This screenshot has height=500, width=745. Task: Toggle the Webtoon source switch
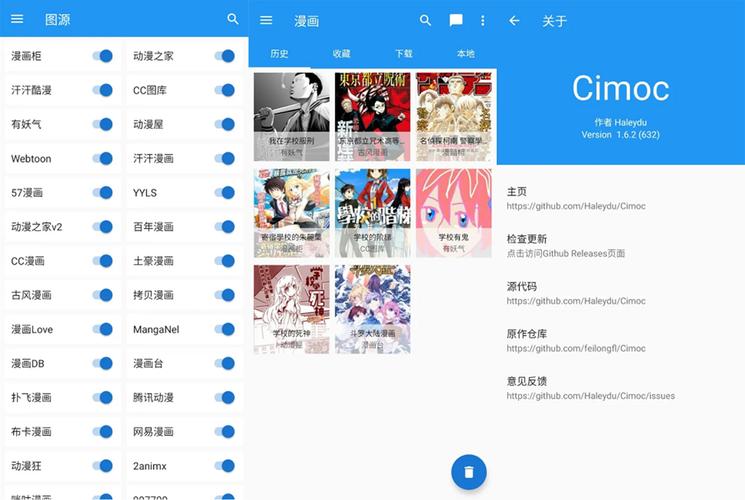pos(103,158)
